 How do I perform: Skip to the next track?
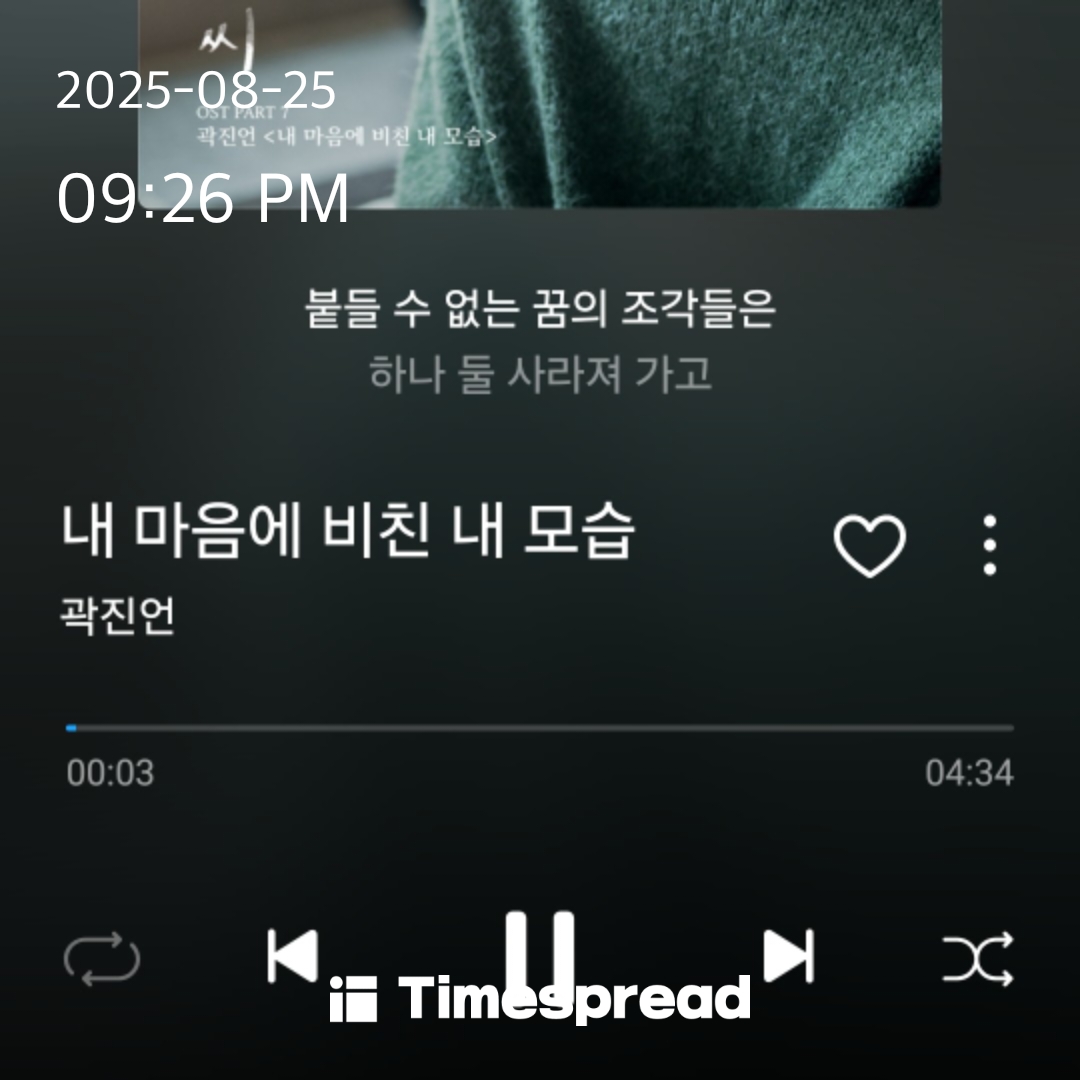pos(789,956)
